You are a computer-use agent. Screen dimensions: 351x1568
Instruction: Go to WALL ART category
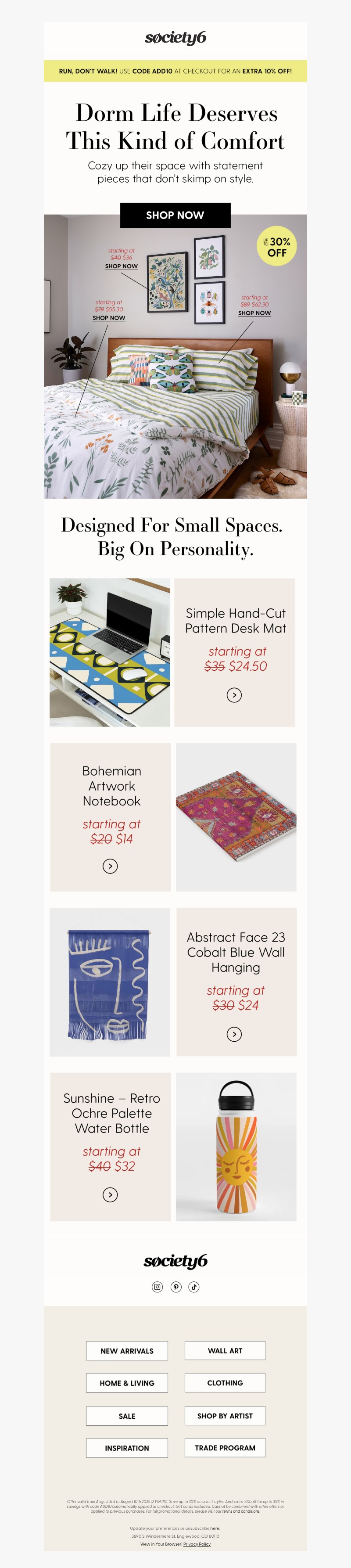click(x=225, y=1350)
